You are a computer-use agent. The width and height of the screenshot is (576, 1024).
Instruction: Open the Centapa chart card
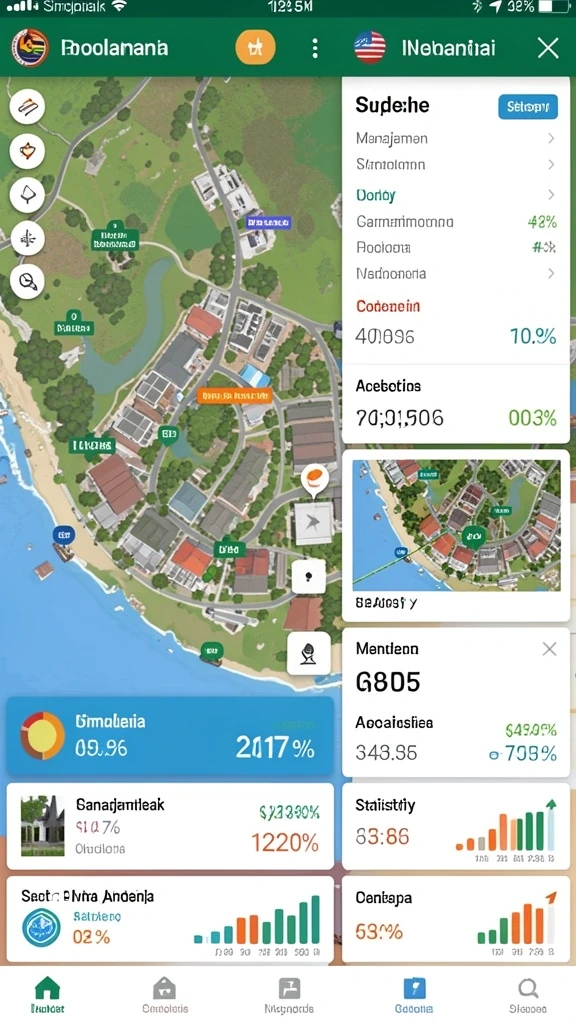tap(456, 920)
